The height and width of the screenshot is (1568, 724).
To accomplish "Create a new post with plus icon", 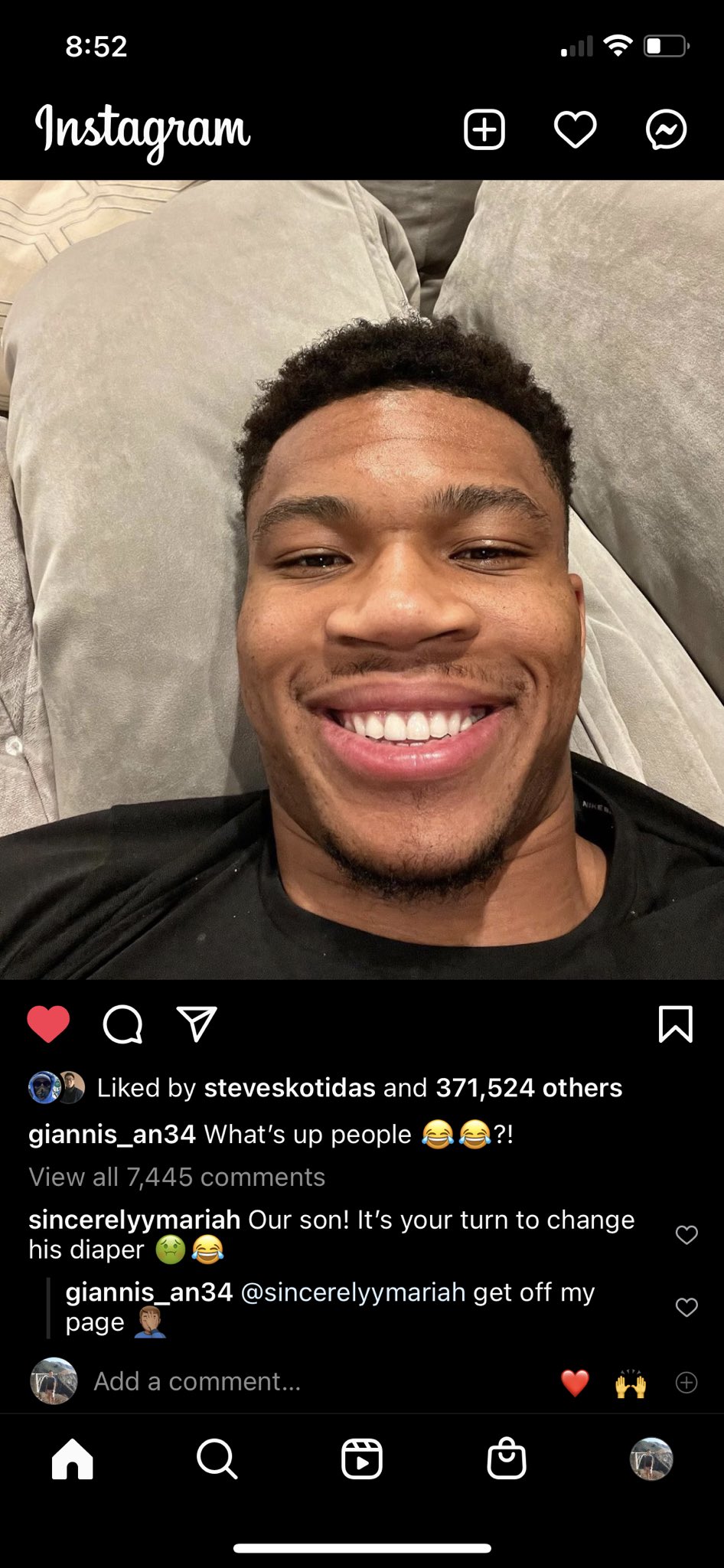I will [484, 129].
